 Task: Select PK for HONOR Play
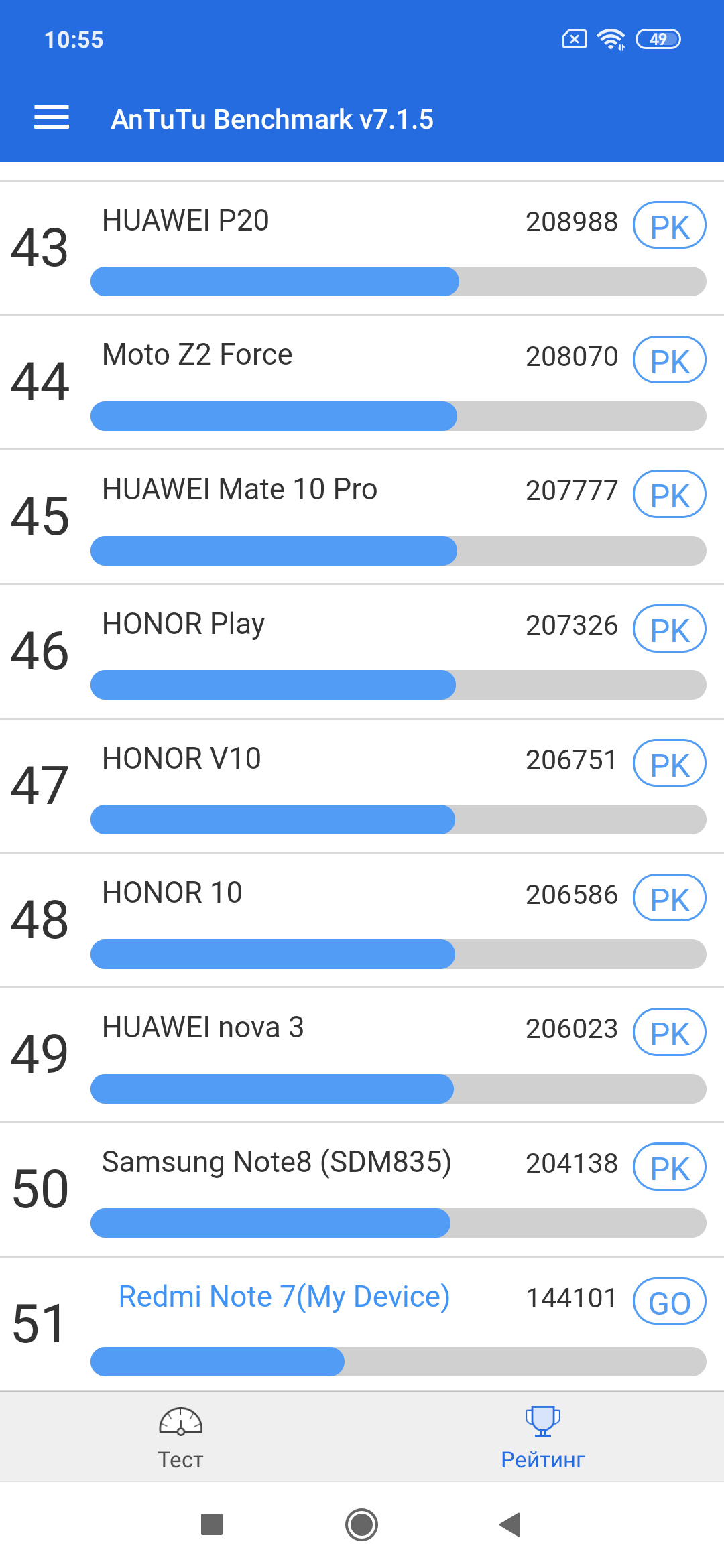coord(670,629)
